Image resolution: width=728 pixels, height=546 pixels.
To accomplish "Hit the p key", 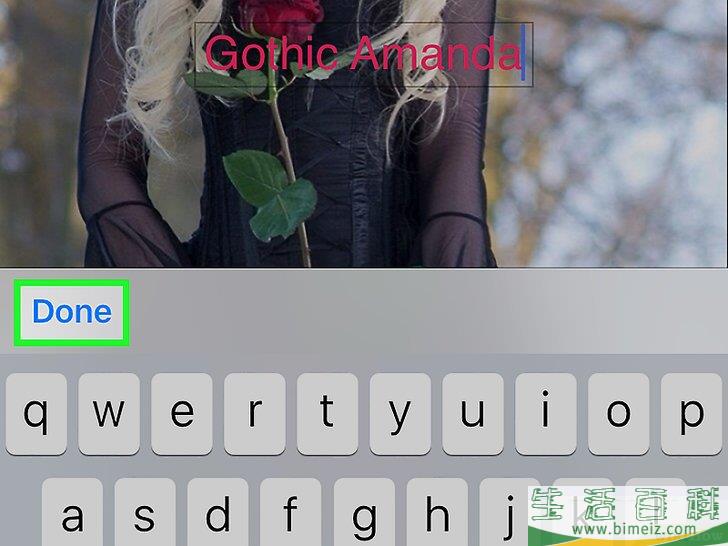I will (x=692, y=413).
